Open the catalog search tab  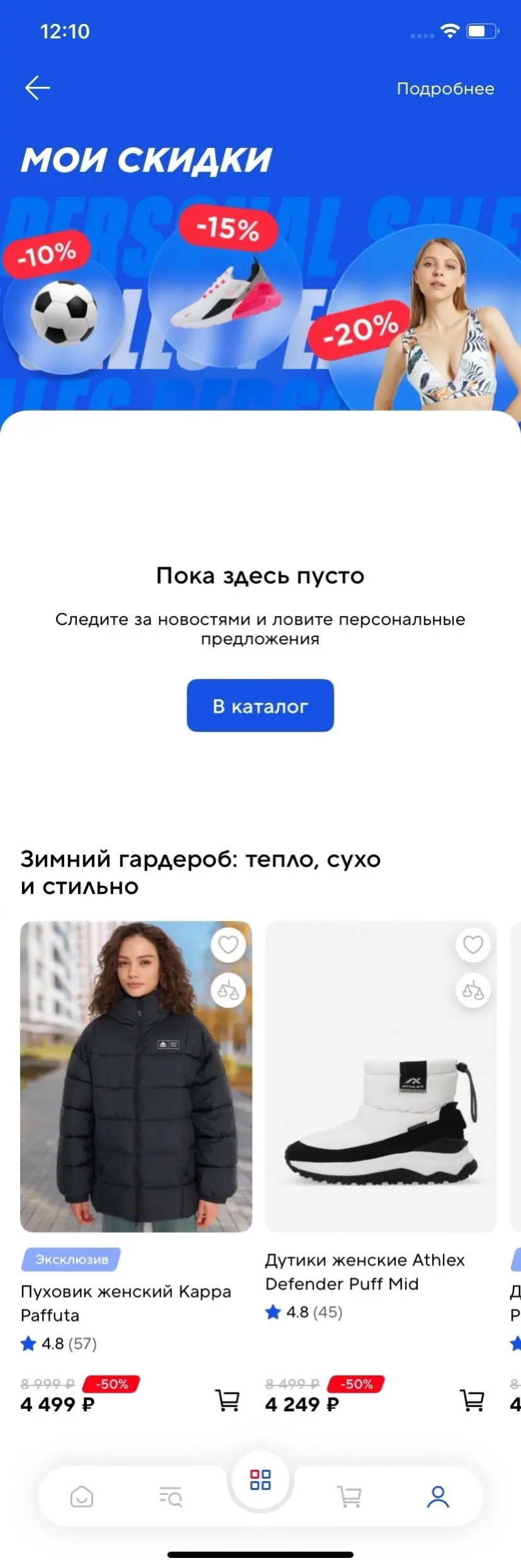pos(171,1496)
